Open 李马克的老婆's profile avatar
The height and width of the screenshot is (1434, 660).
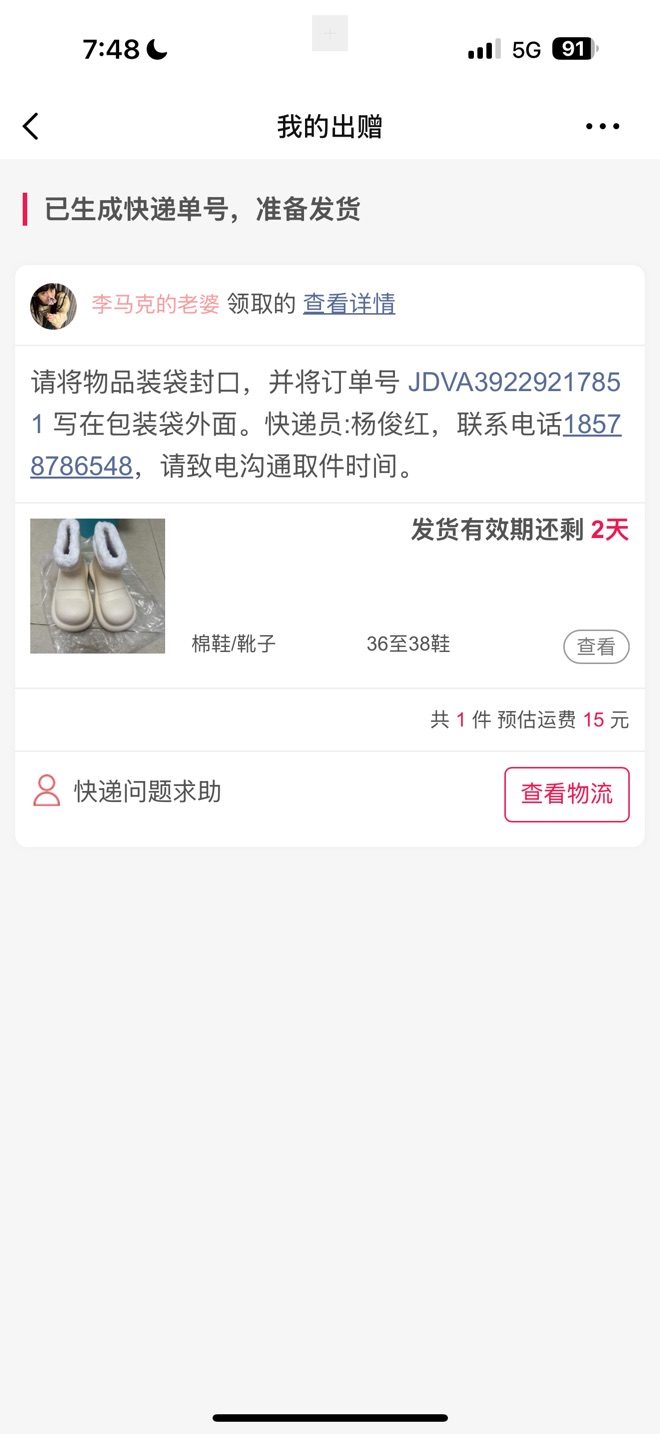click(53, 305)
